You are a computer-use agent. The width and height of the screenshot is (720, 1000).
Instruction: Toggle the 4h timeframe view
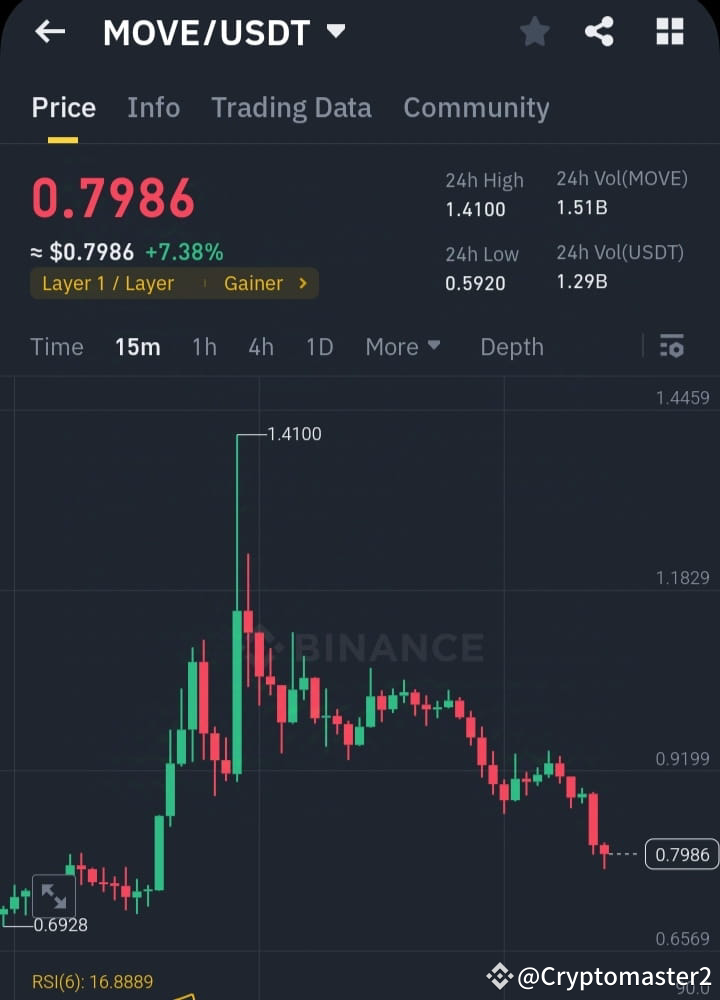coord(261,346)
